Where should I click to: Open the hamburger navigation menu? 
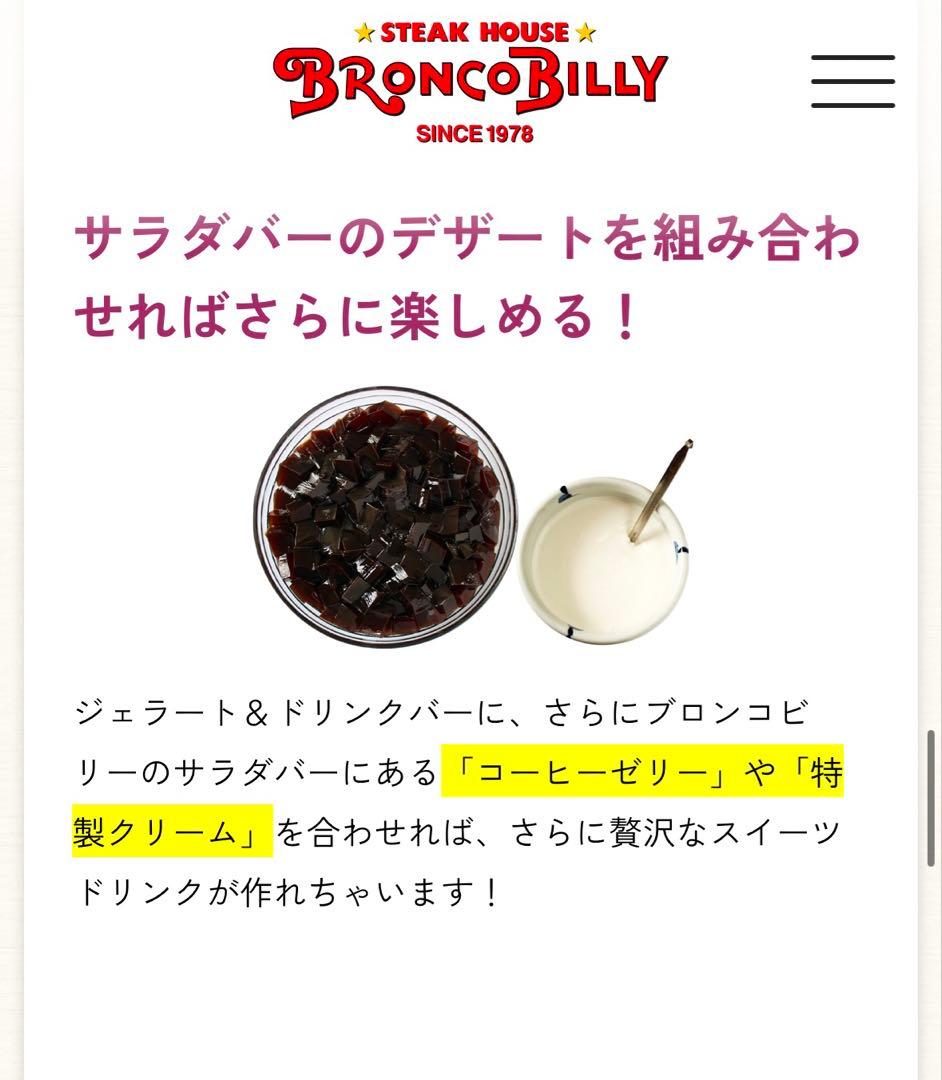pyautogui.click(x=852, y=80)
